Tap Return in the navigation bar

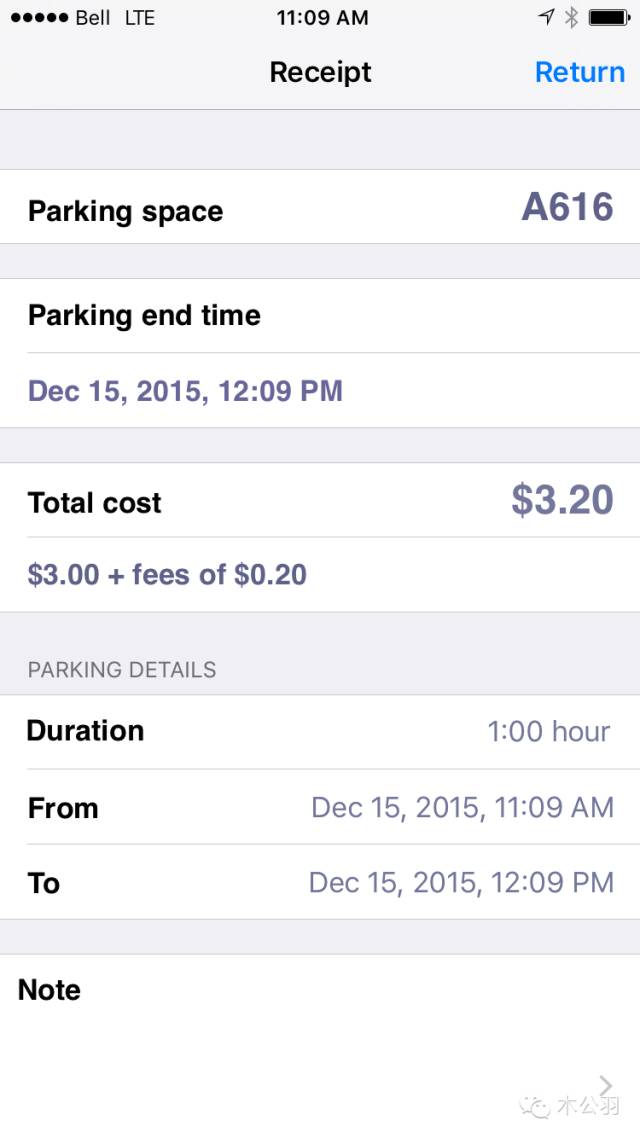click(579, 72)
